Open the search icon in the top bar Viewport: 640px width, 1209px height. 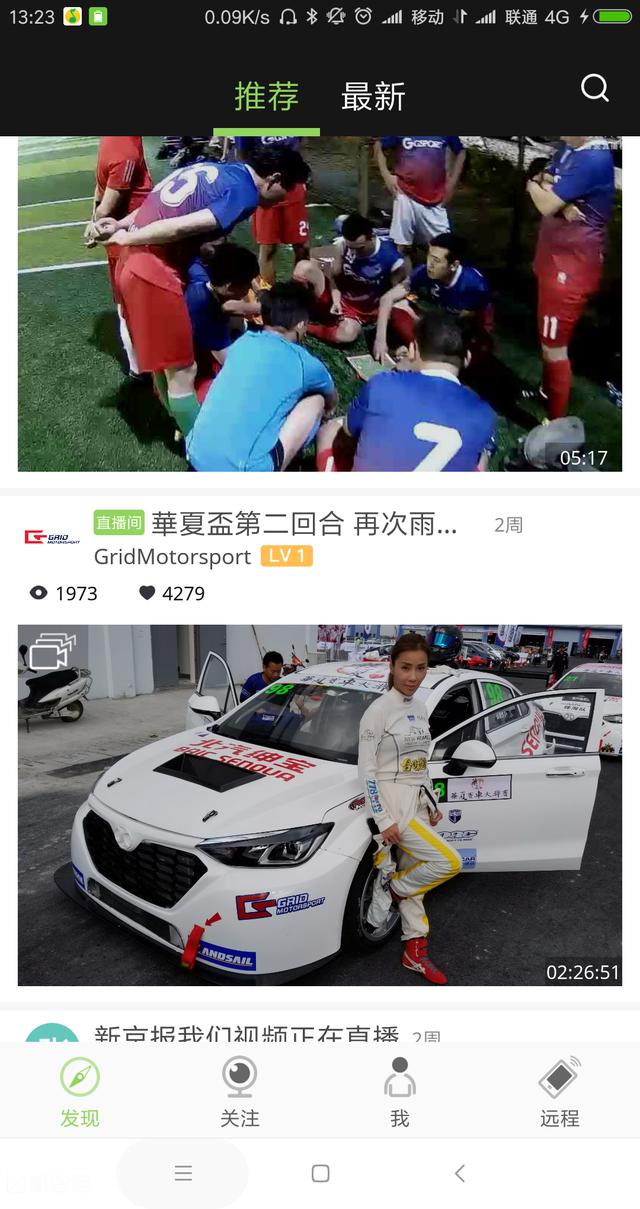[594, 89]
